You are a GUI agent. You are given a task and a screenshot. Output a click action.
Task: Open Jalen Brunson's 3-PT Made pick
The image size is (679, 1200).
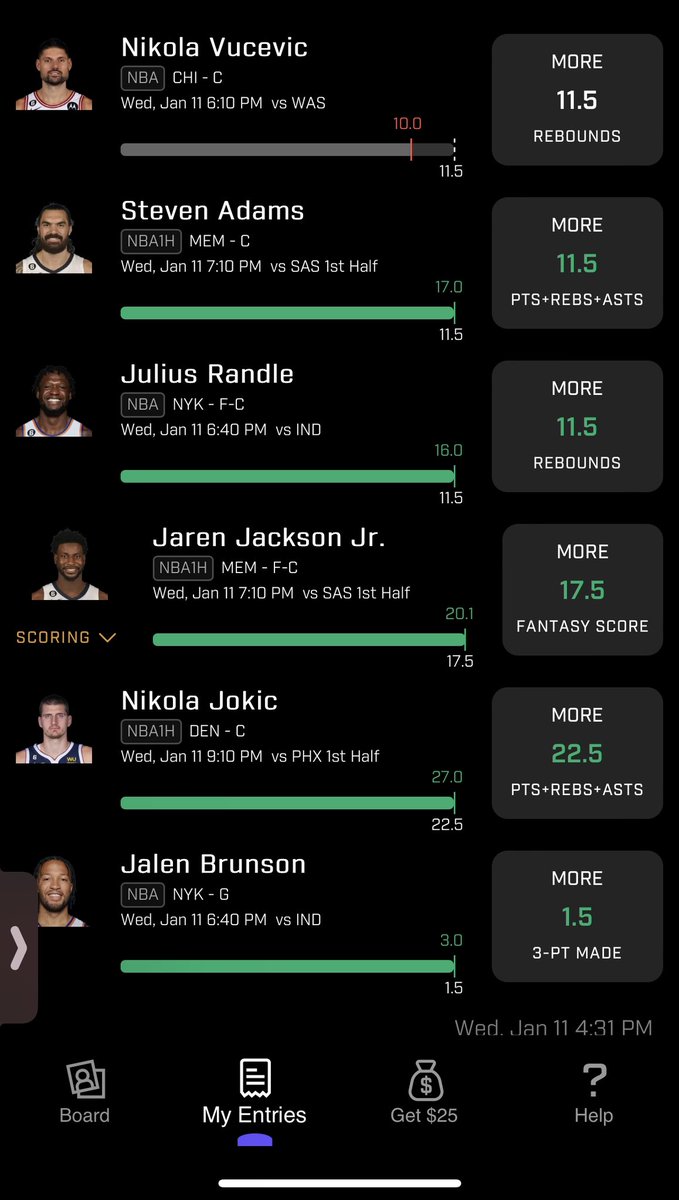577,916
